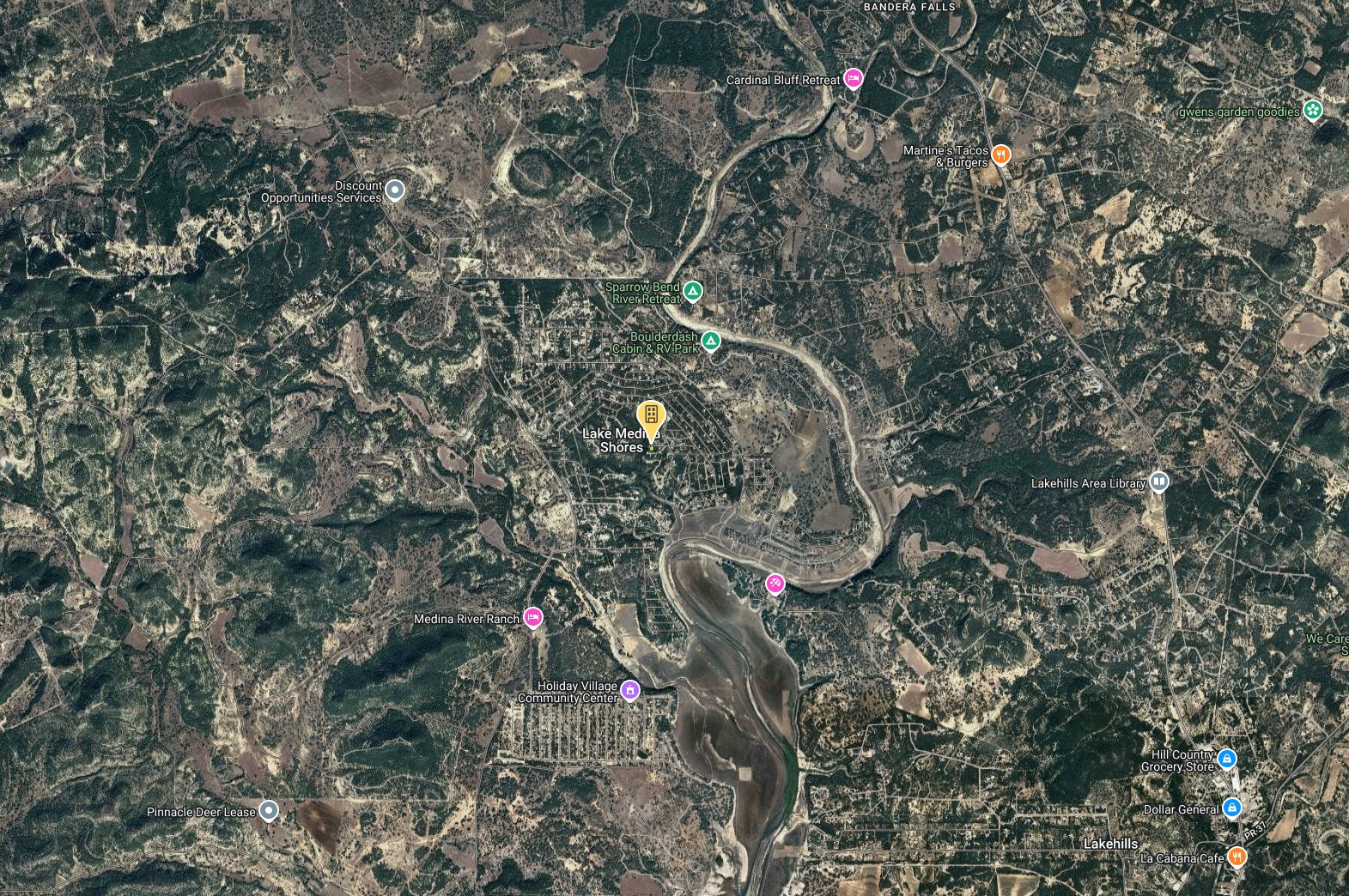Select Sparrow Bend River Retreat campground marker
The image size is (1349, 896).
click(693, 292)
